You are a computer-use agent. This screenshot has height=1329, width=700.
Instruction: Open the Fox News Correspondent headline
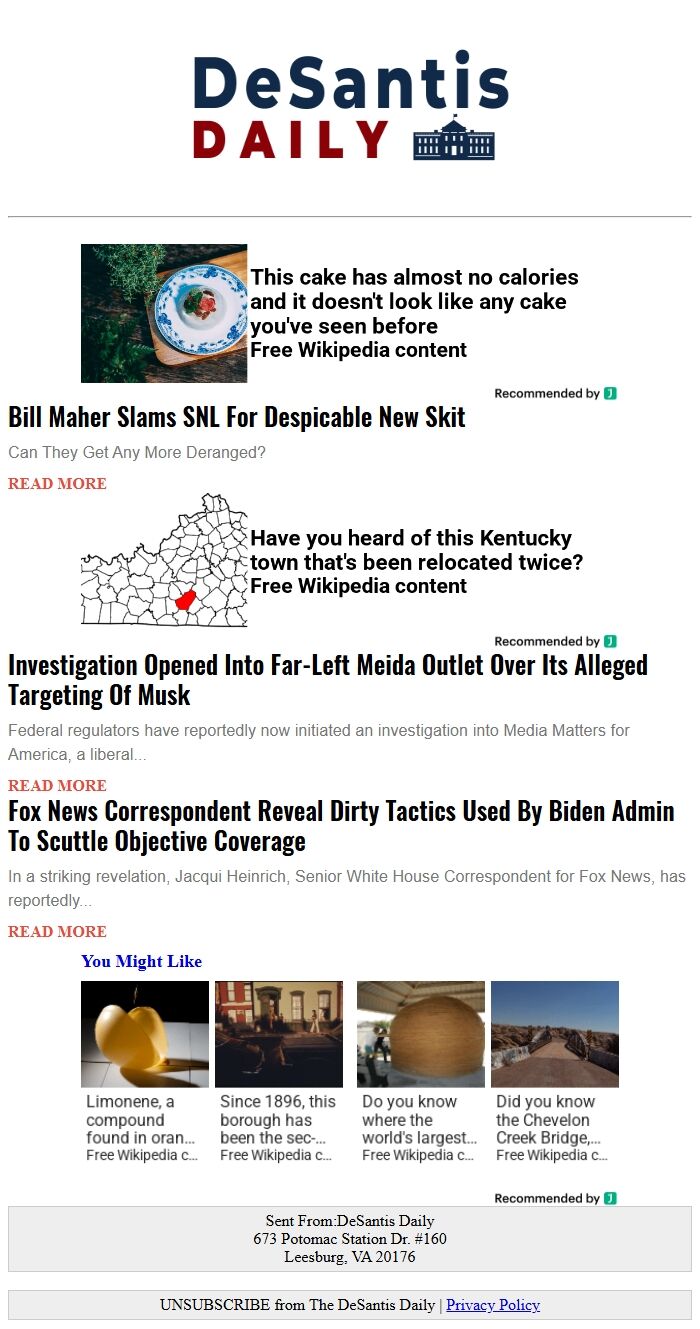coord(341,826)
